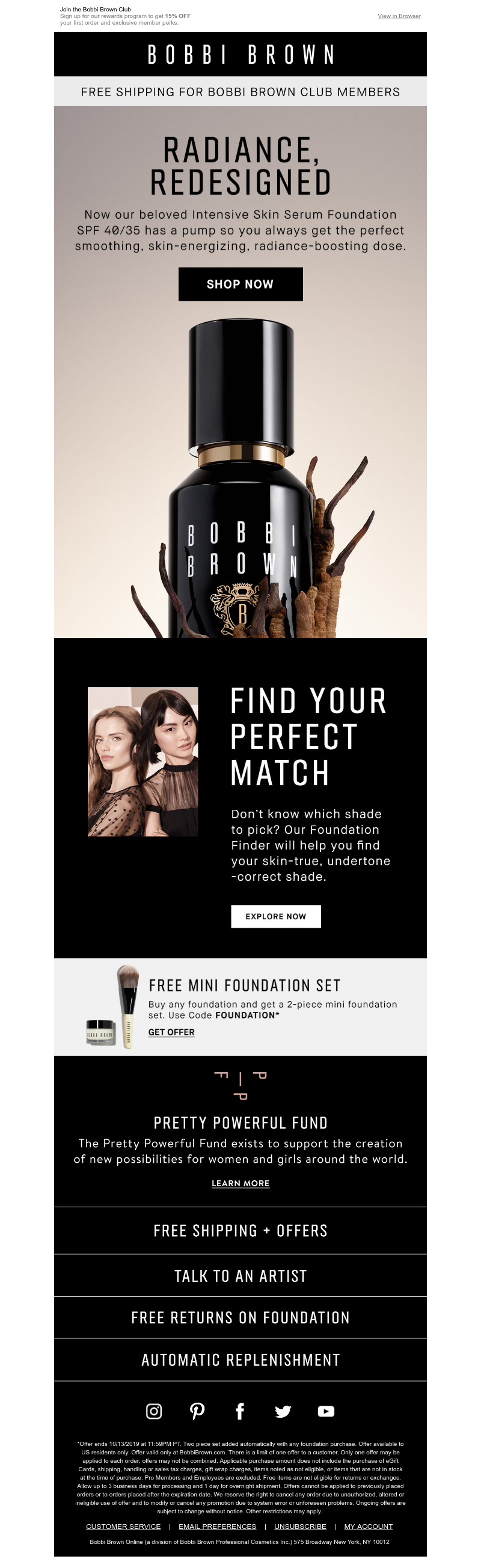The width and height of the screenshot is (481, 1568).
Task: Open the Get Offer link
Action: click(171, 1032)
